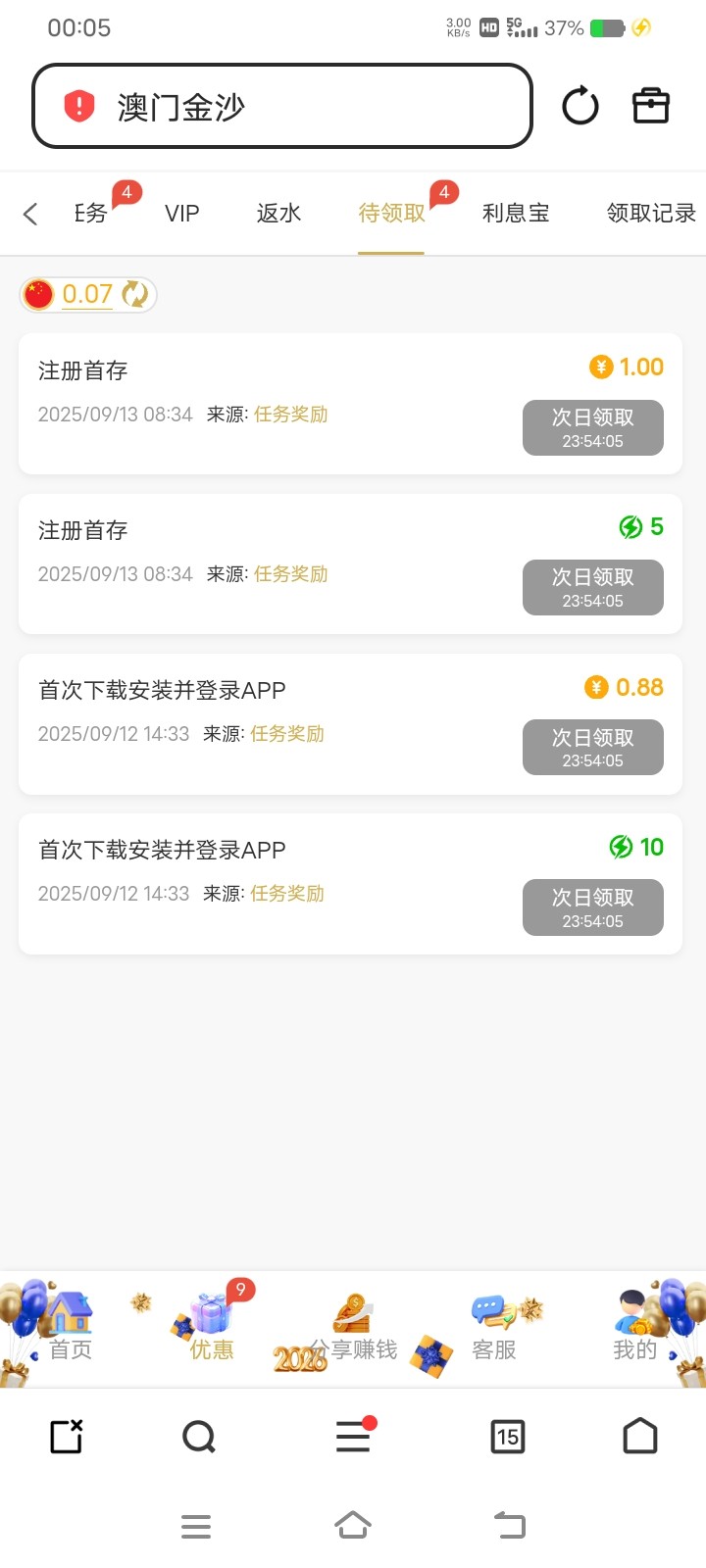Go to the 领取记录 tab
Viewport: 706px width, 1568px height.
coord(650,214)
